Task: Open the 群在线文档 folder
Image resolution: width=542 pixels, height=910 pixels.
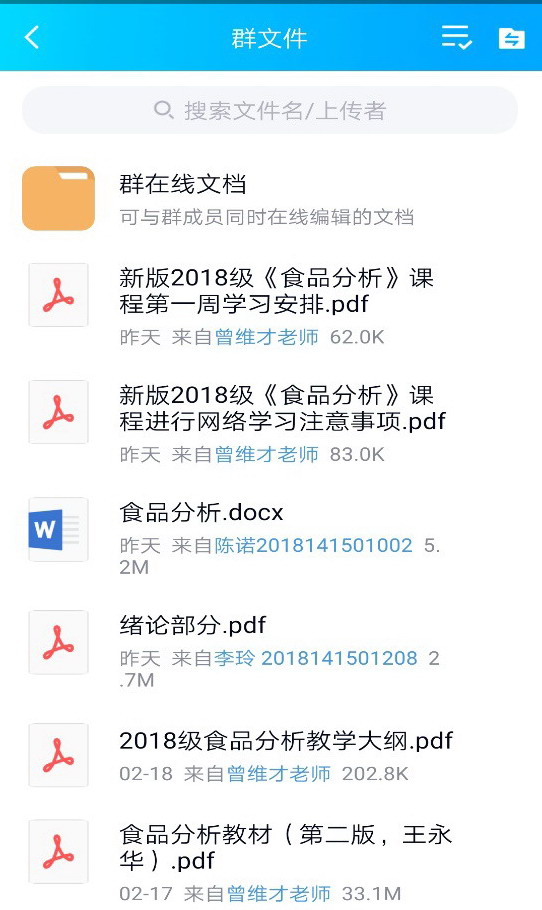Action: [x=271, y=198]
